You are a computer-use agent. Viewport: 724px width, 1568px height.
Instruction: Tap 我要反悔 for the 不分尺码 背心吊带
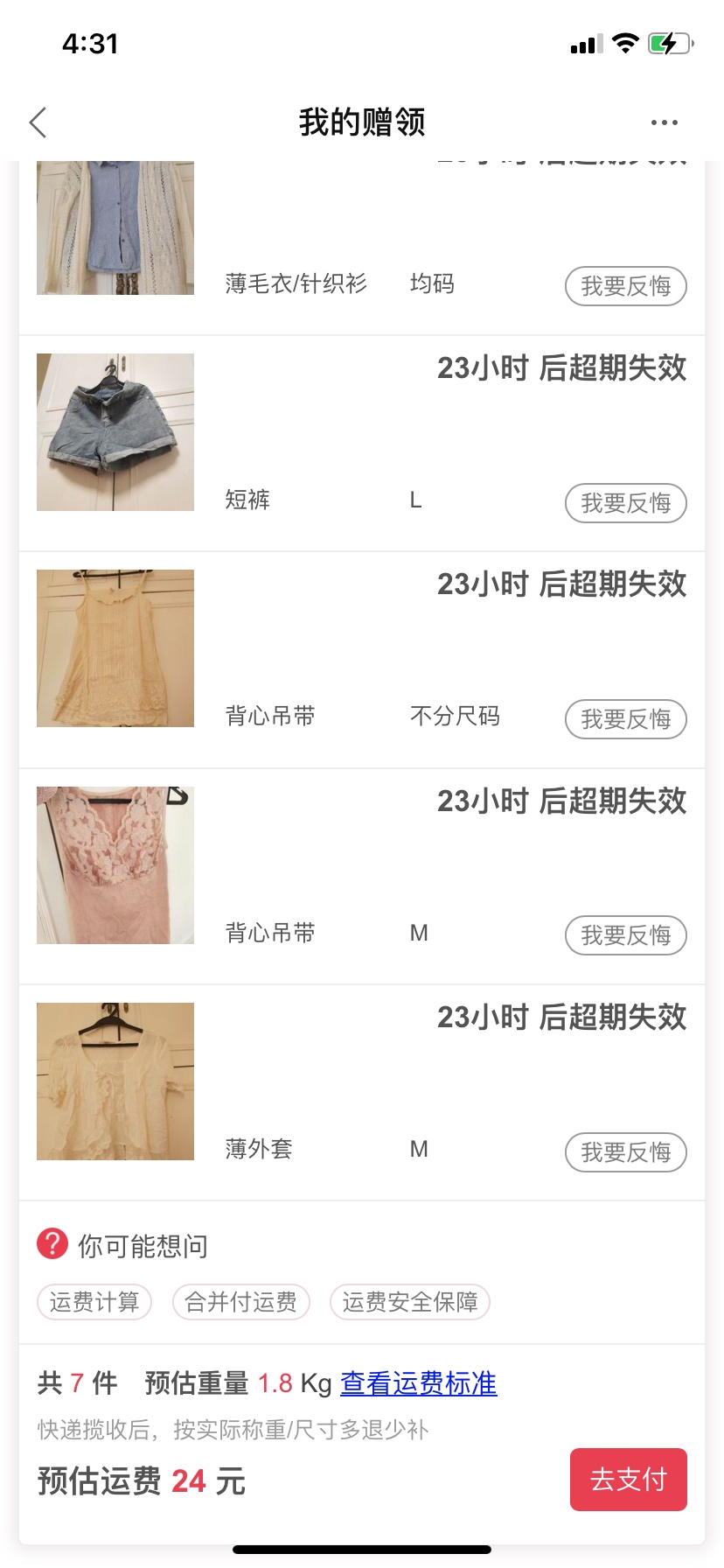pyautogui.click(x=625, y=719)
